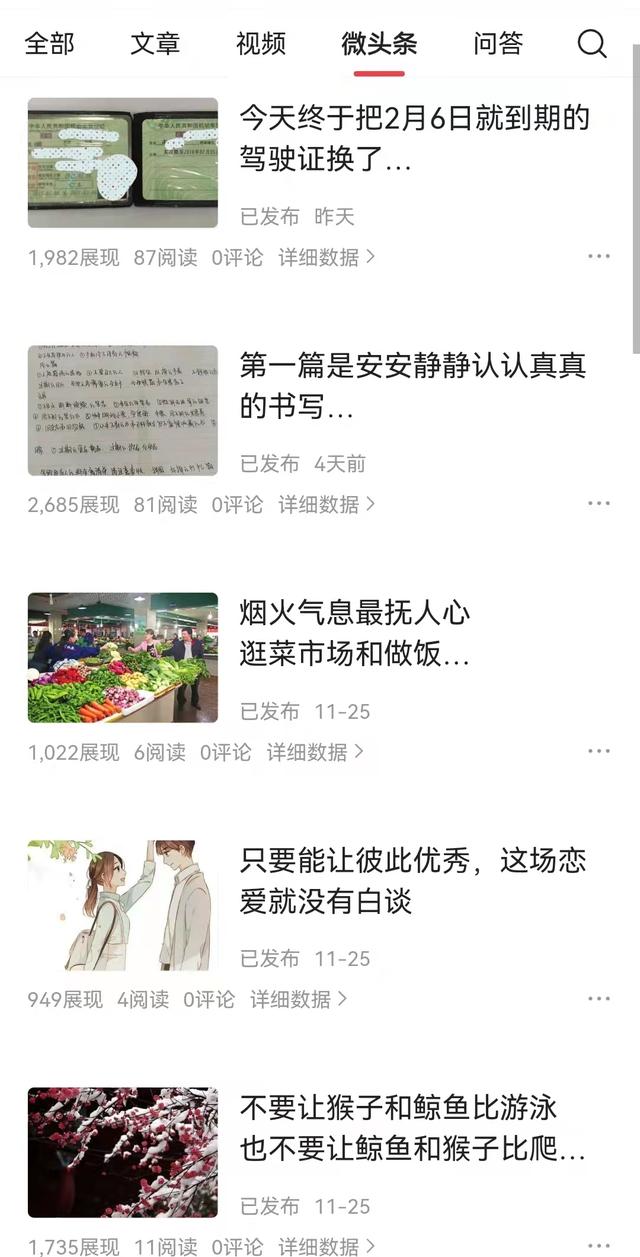Open more options for the 驾驶证 post
Image resolution: width=640 pixels, height=1257 pixels.
(x=599, y=257)
